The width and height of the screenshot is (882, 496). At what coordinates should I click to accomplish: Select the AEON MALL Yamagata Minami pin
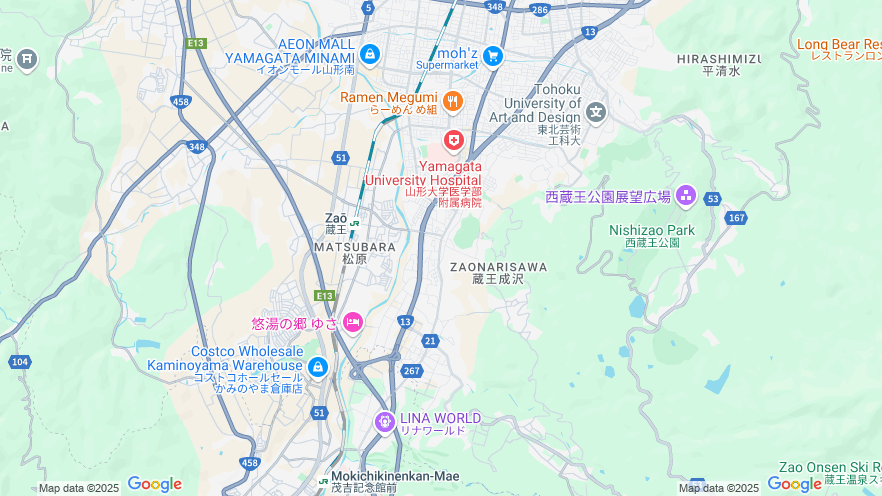371,53
